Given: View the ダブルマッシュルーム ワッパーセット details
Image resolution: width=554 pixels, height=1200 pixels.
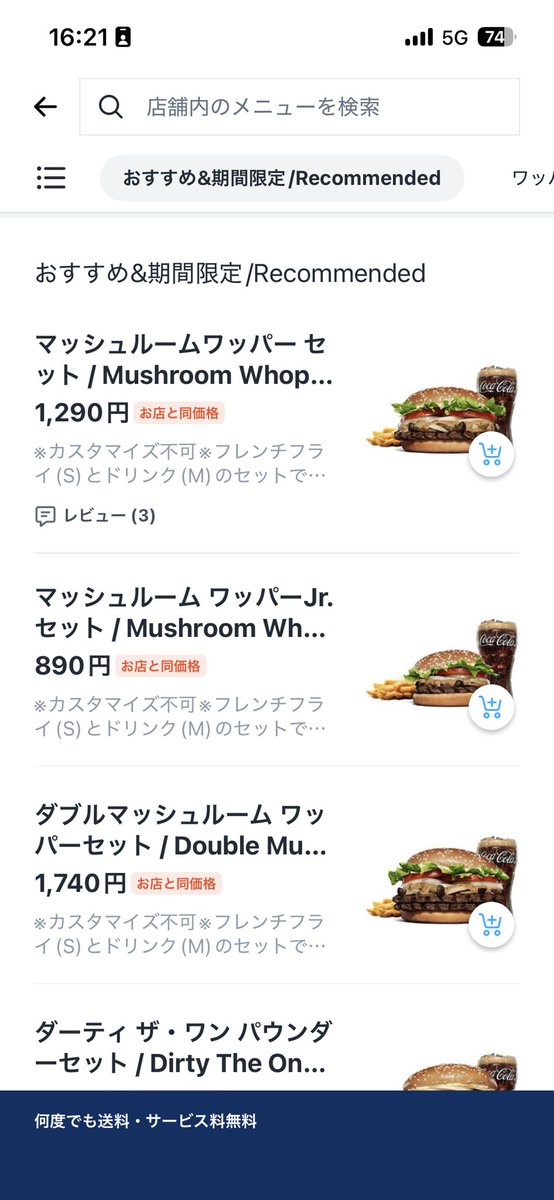Looking at the screenshot, I should click(x=277, y=876).
